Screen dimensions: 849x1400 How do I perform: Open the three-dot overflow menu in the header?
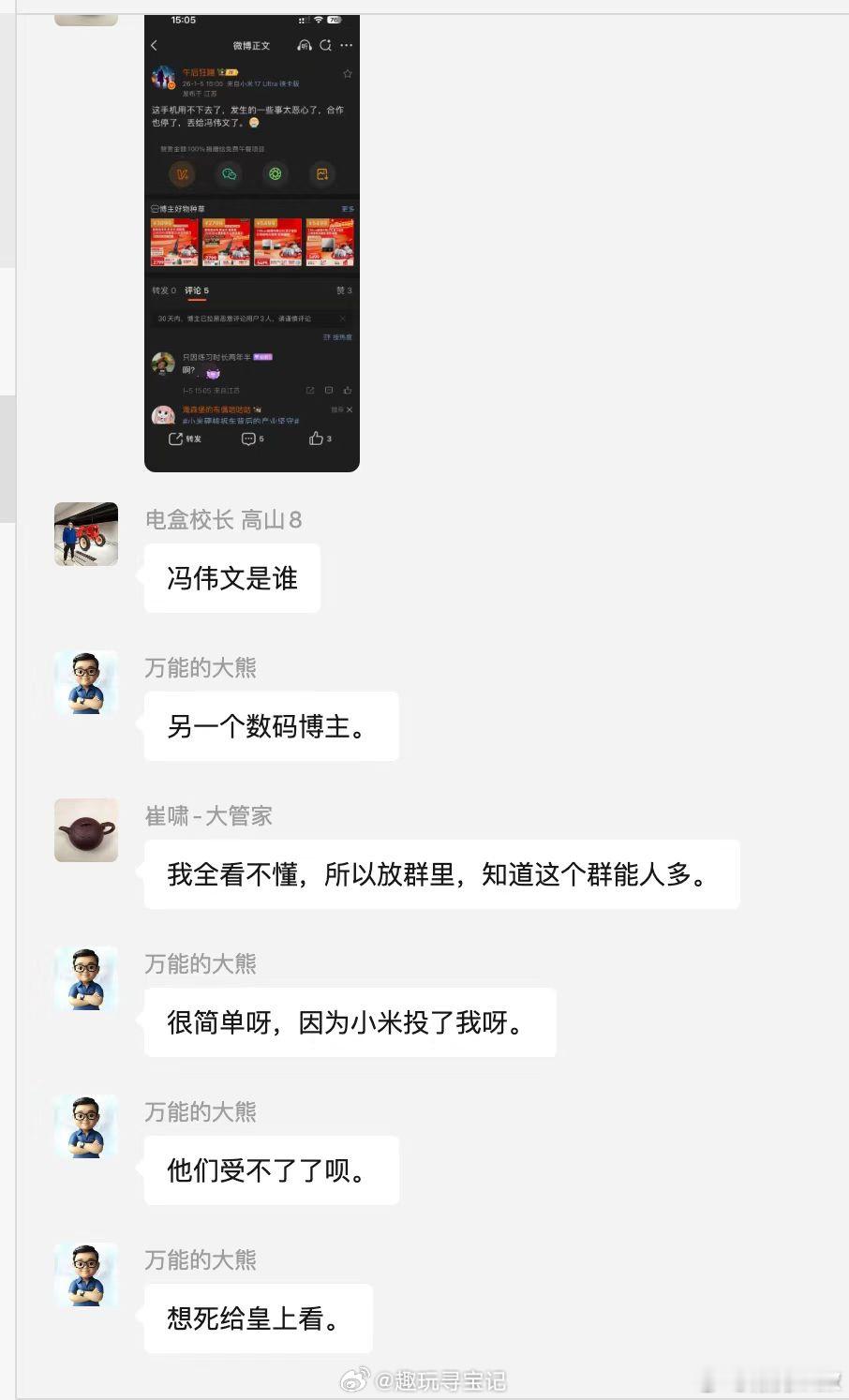(x=347, y=45)
